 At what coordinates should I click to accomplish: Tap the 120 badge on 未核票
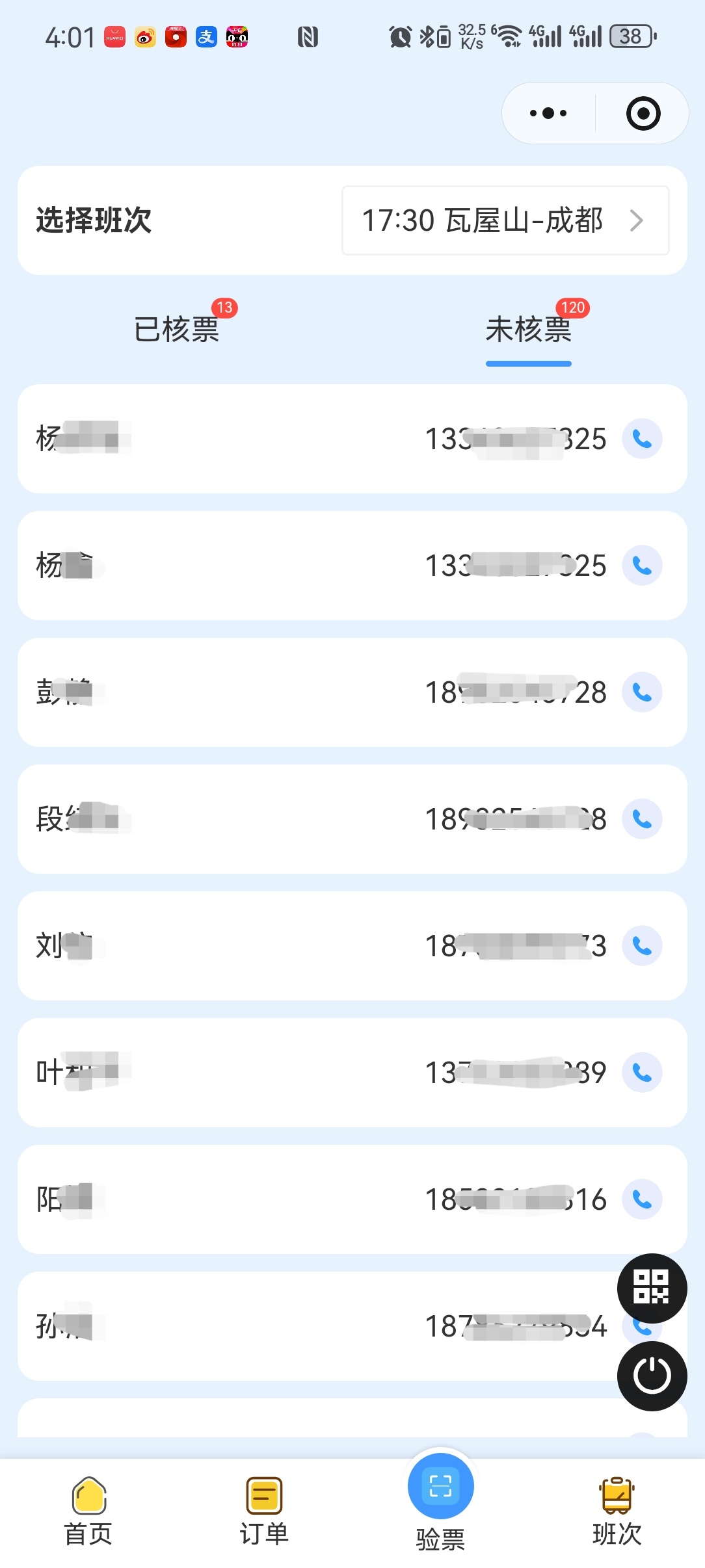(x=572, y=307)
